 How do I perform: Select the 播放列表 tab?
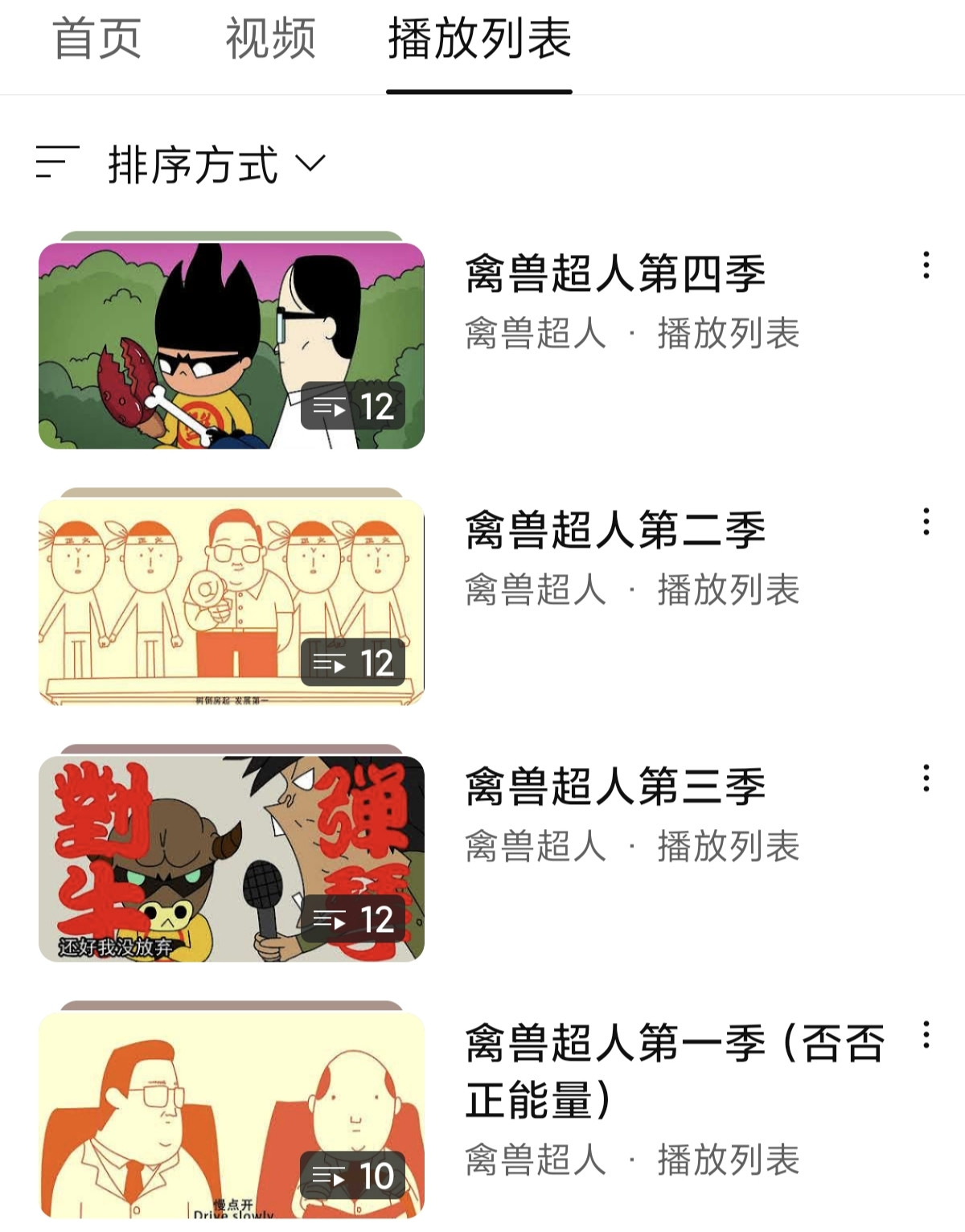pos(479,39)
